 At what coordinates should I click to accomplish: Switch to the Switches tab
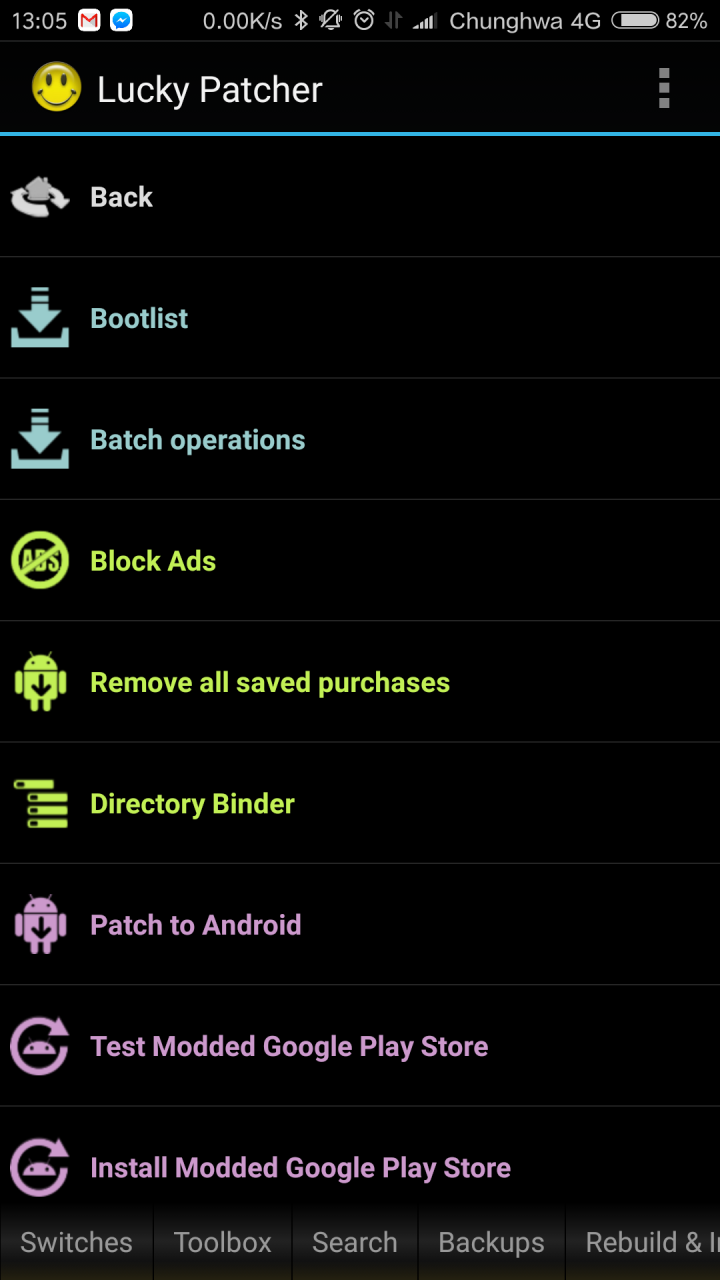tap(76, 1242)
